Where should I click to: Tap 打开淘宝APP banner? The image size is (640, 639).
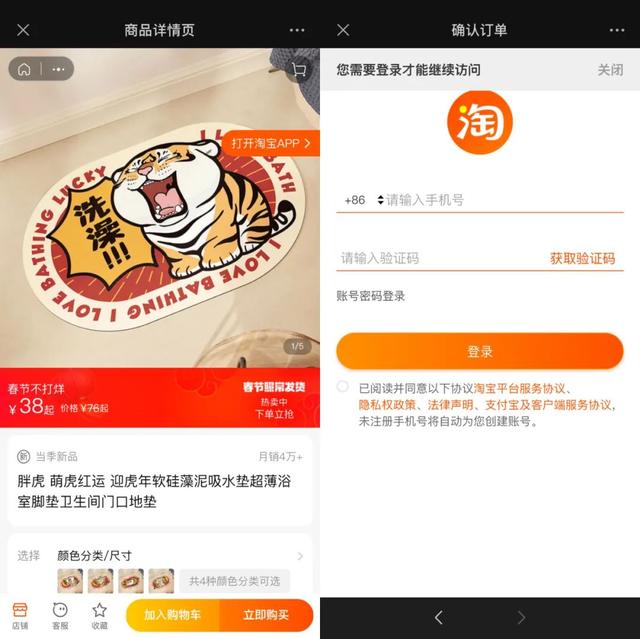(x=271, y=143)
